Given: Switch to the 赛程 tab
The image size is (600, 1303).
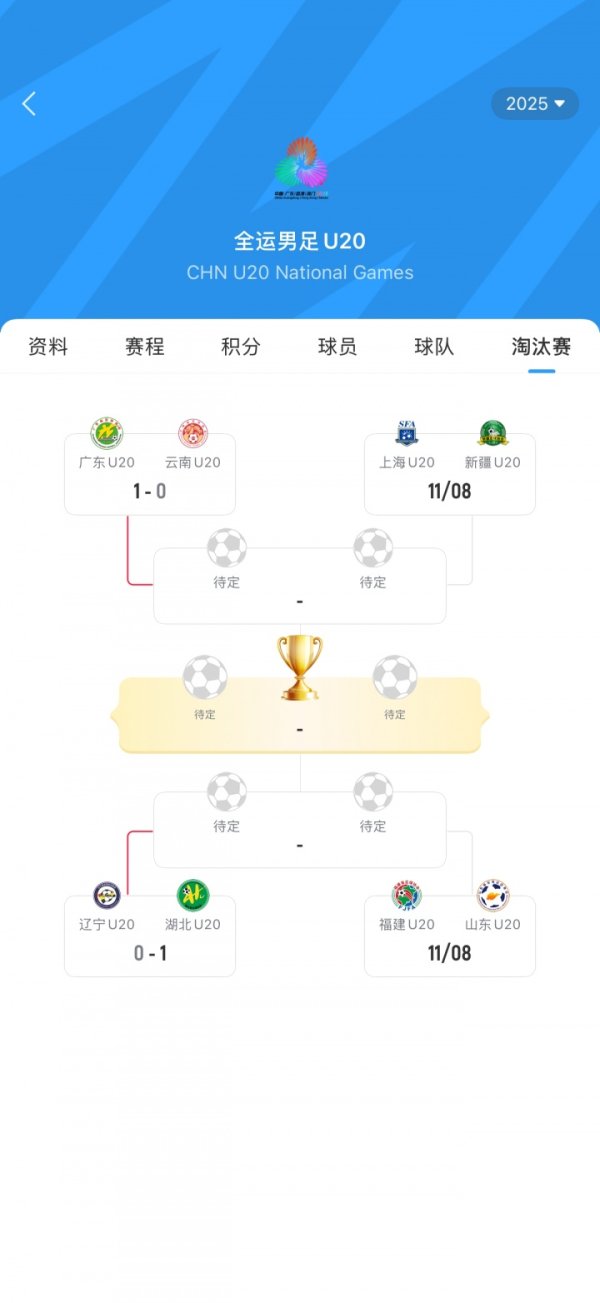Looking at the screenshot, I should pyautogui.click(x=145, y=347).
